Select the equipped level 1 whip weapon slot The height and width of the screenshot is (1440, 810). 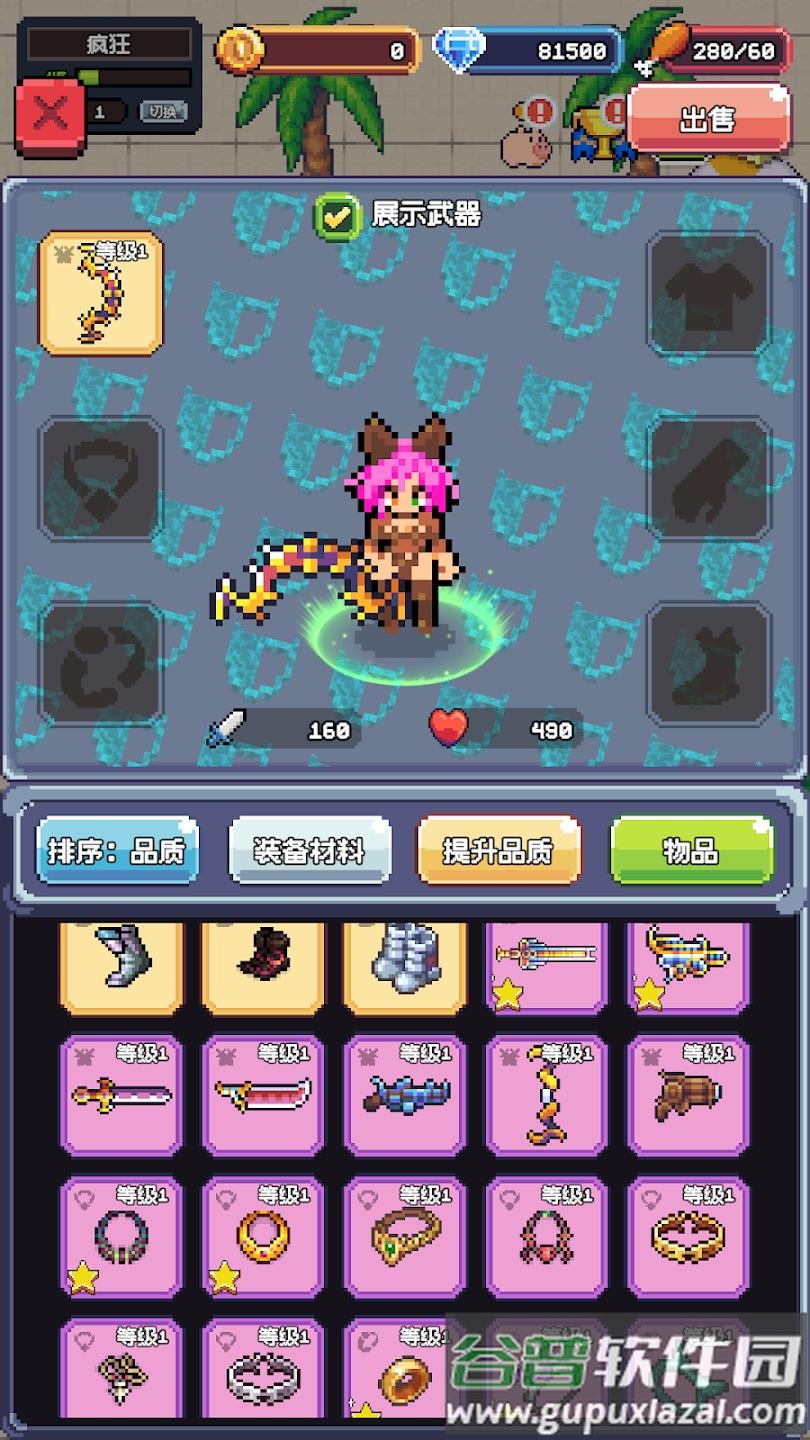point(99,289)
